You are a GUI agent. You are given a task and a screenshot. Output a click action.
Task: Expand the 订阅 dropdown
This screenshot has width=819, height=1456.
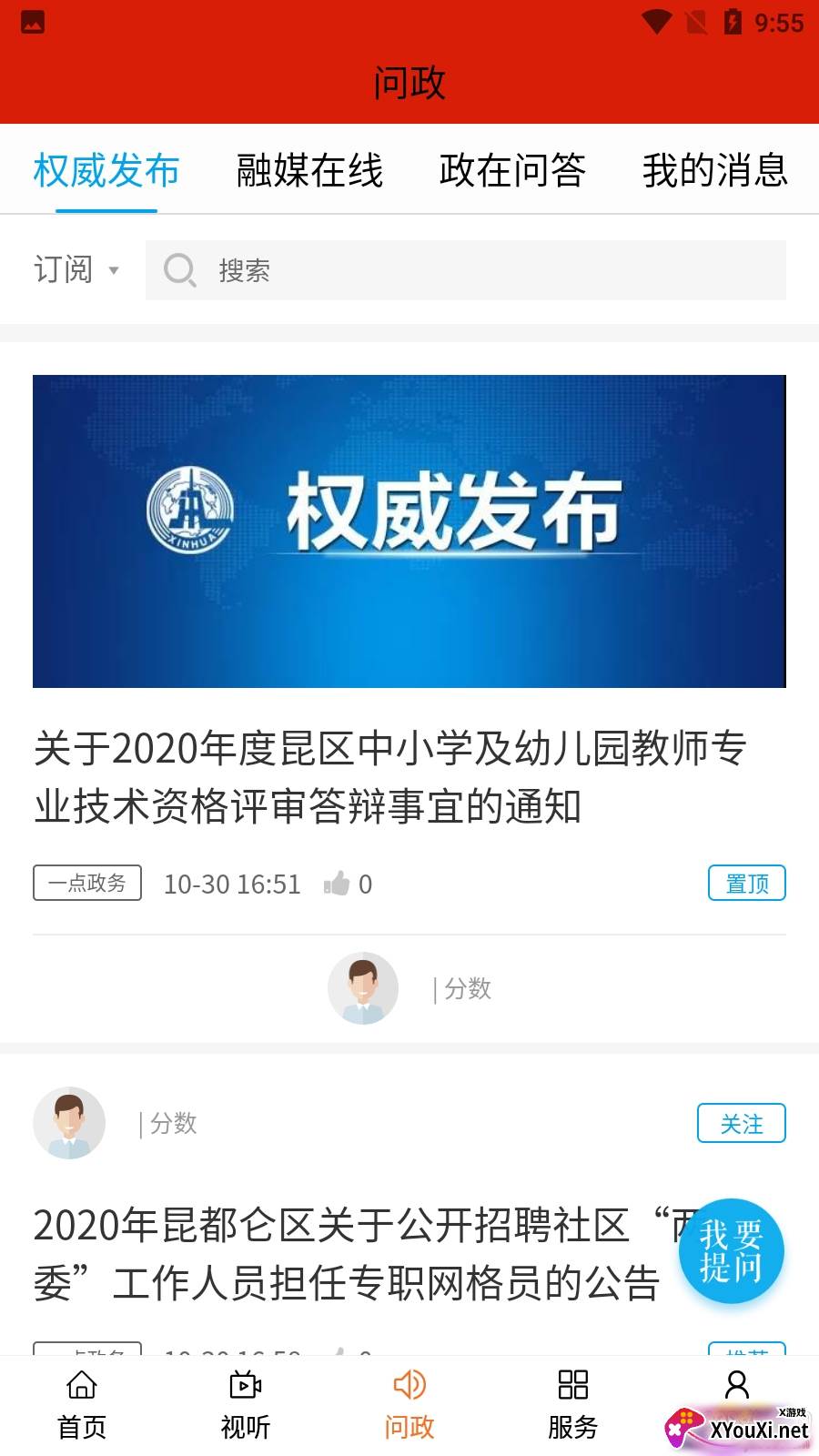coord(76,269)
